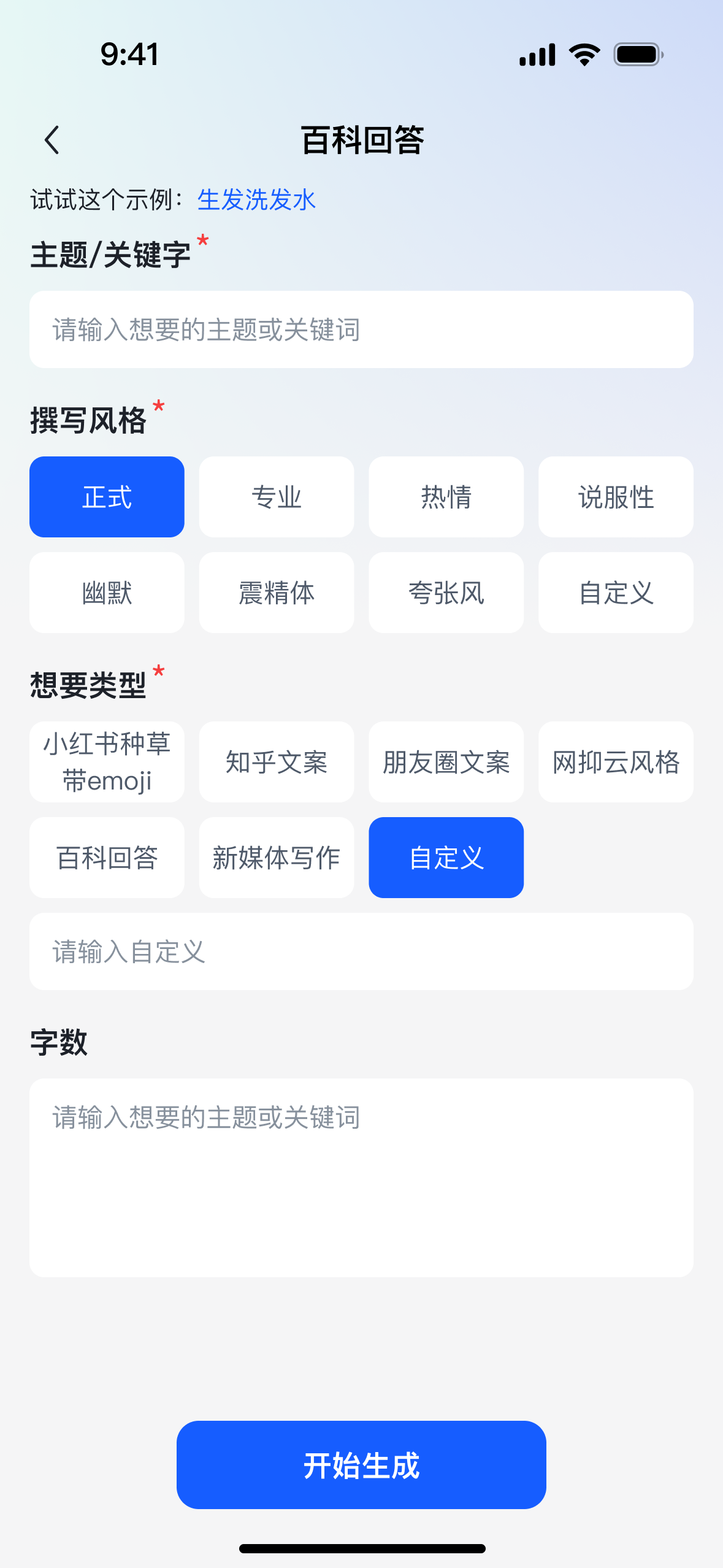
Task: Select the 知乎文案 type
Action: [x=277, y=762]
